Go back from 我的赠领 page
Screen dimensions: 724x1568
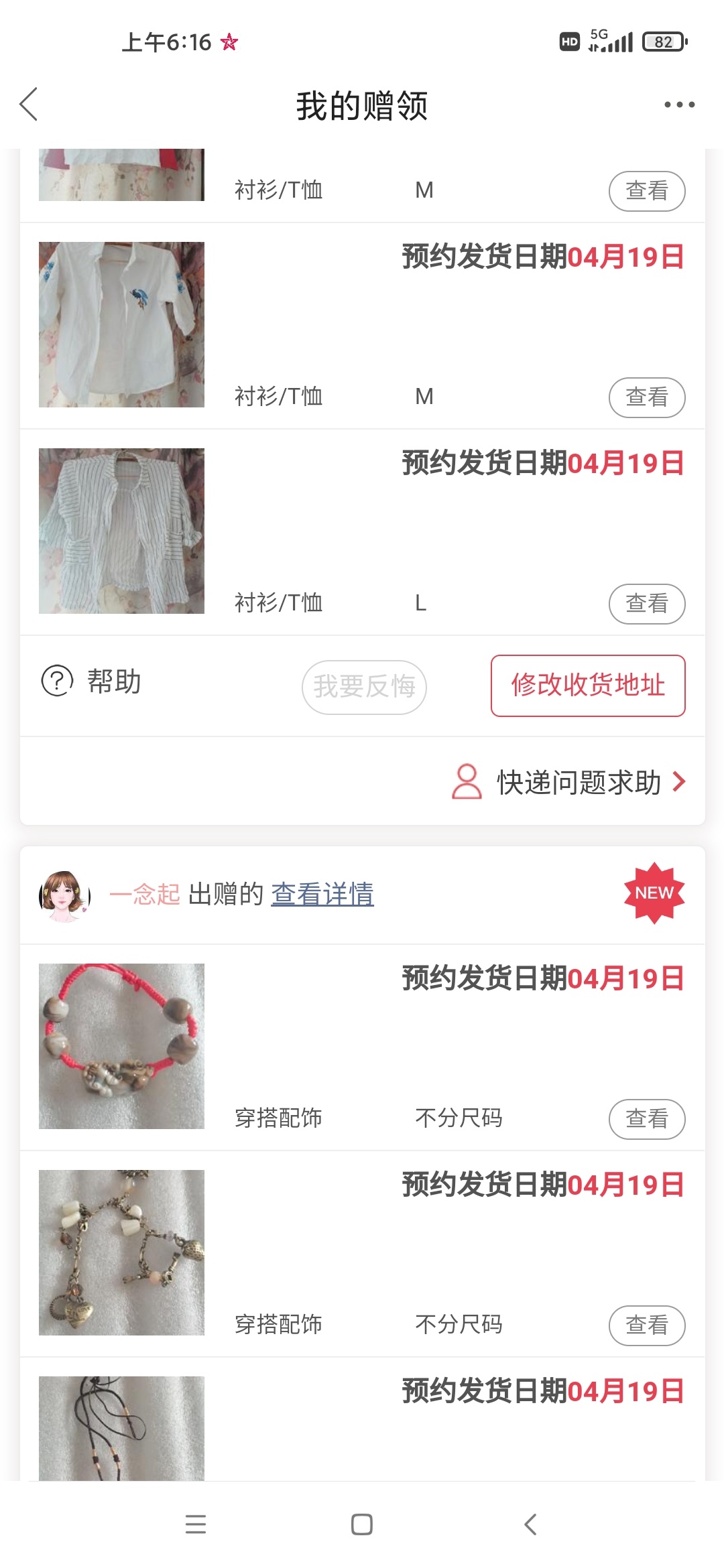tap(29, 105)
